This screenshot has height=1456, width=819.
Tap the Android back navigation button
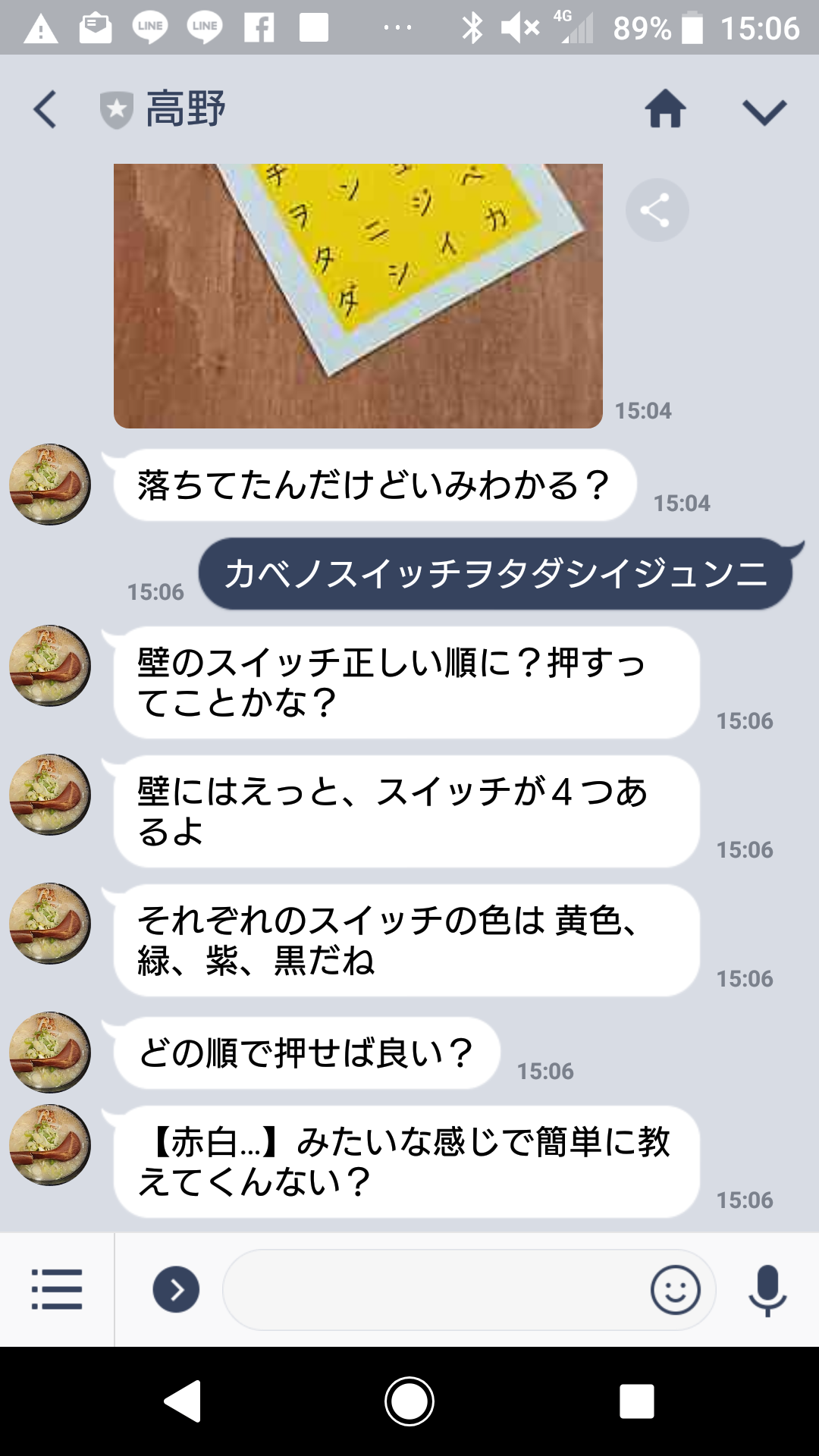click(184, 1401)
